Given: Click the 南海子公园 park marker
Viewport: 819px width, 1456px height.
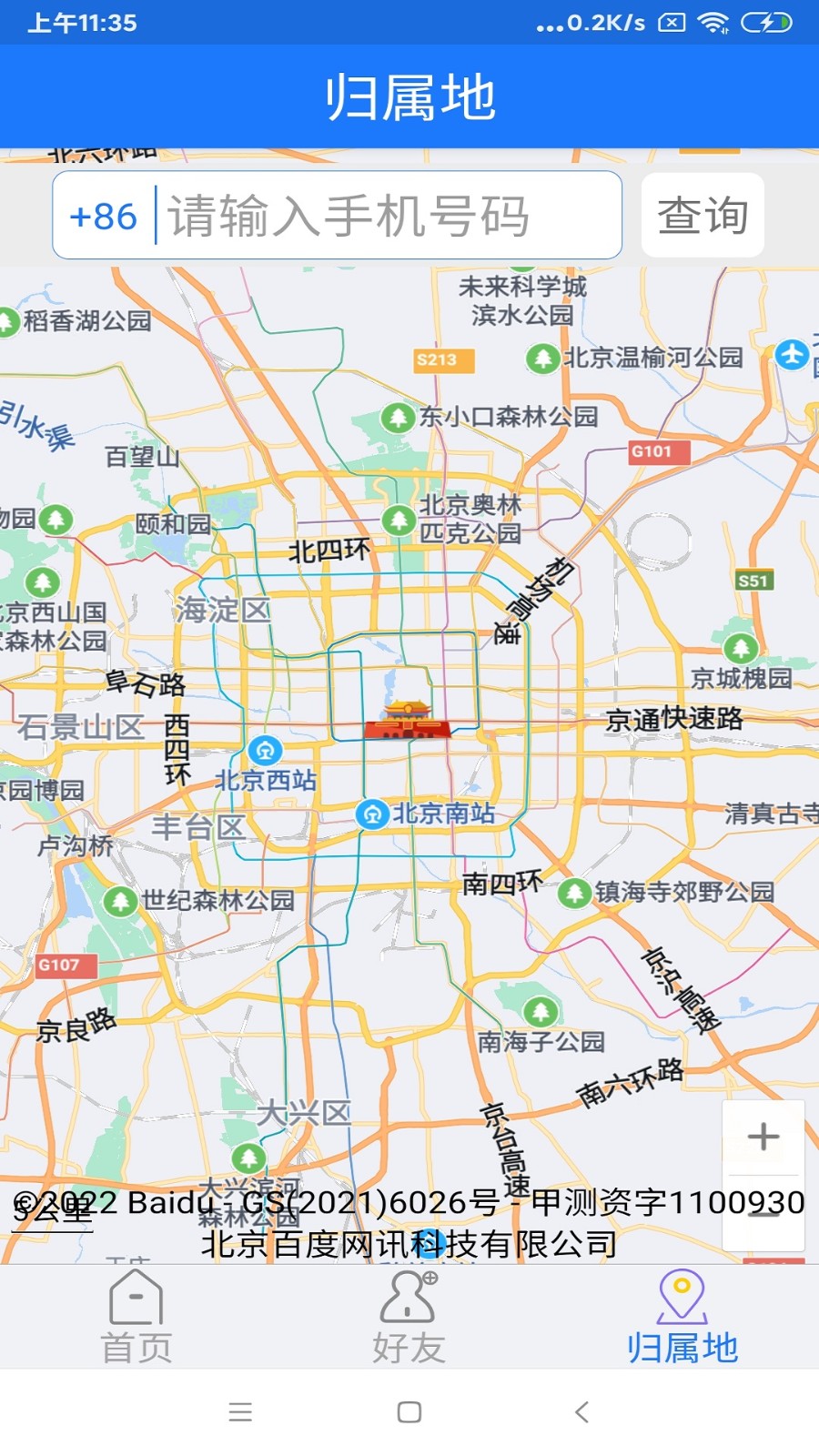Looking at the screenshot, I should (x=539, y=1011).
